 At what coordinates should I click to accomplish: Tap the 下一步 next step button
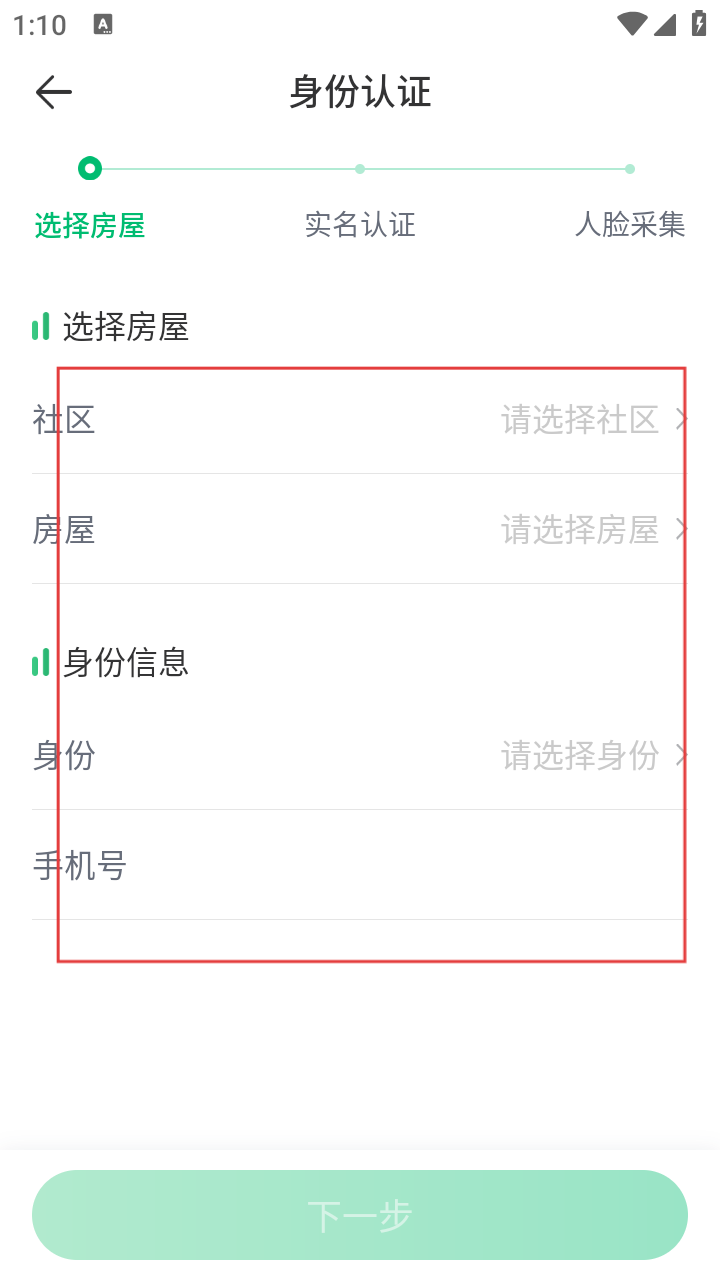(360, 1215)
